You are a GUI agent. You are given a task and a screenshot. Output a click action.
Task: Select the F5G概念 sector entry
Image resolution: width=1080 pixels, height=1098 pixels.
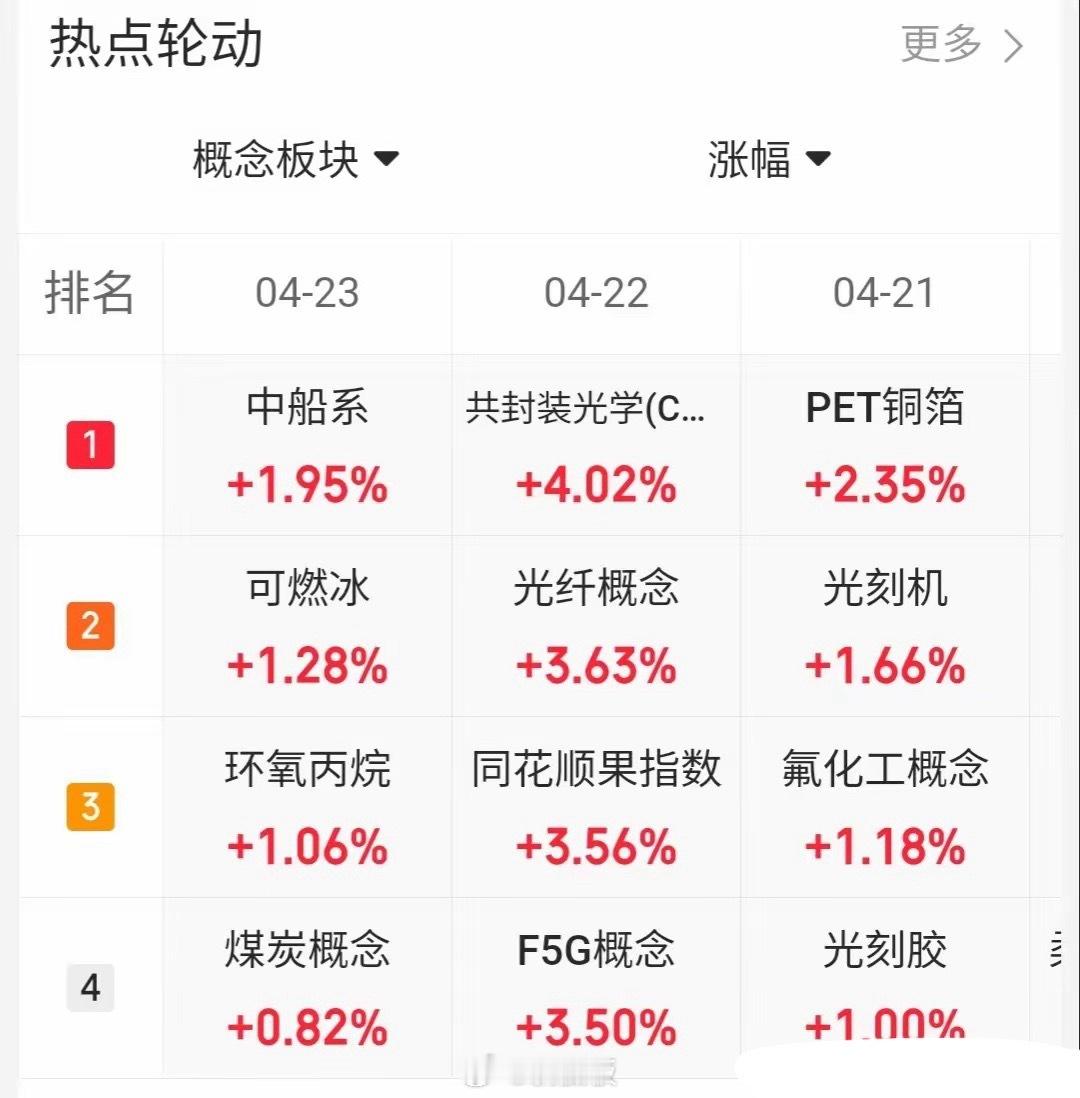pyautogui.click(x=597, y=950)
